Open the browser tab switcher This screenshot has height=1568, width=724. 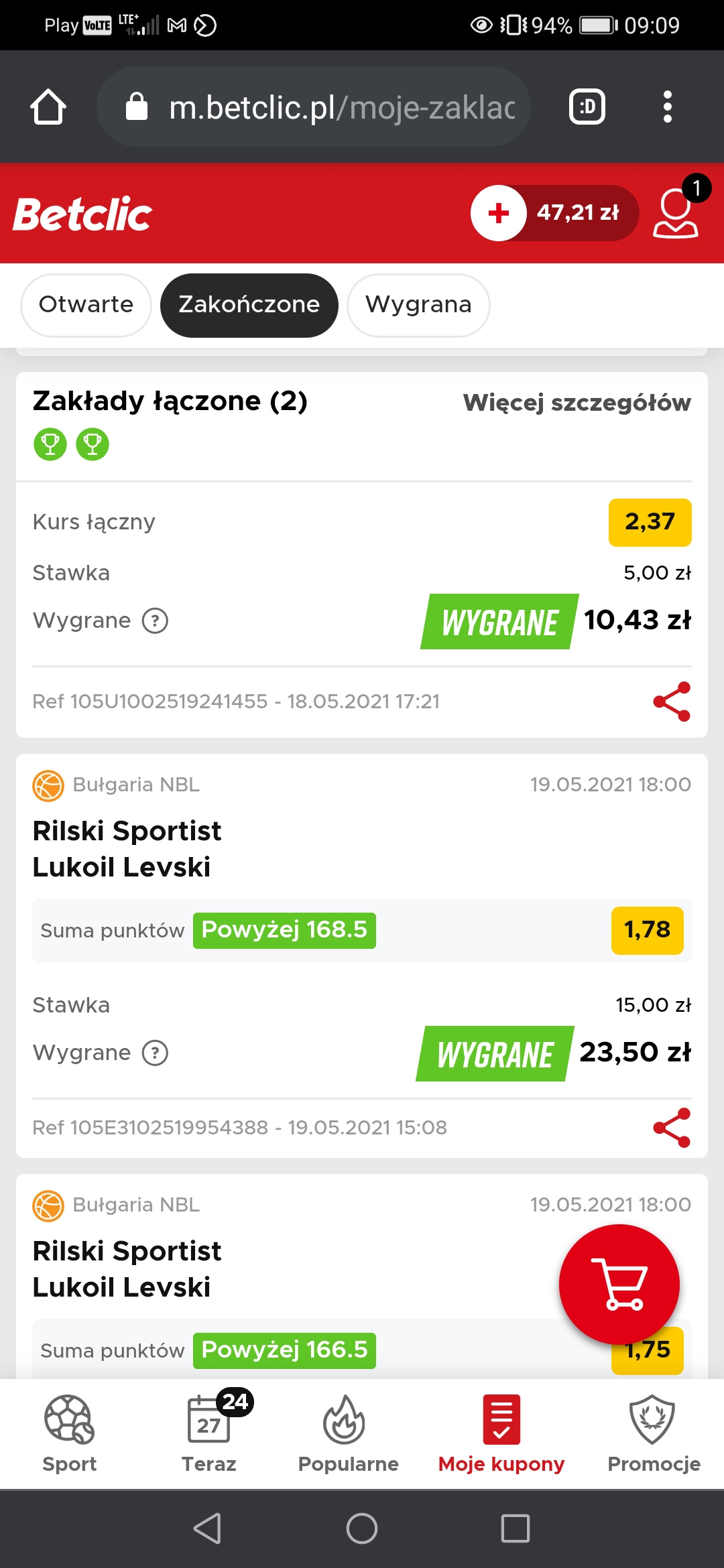pyautogui.click(x=587, y=107)
